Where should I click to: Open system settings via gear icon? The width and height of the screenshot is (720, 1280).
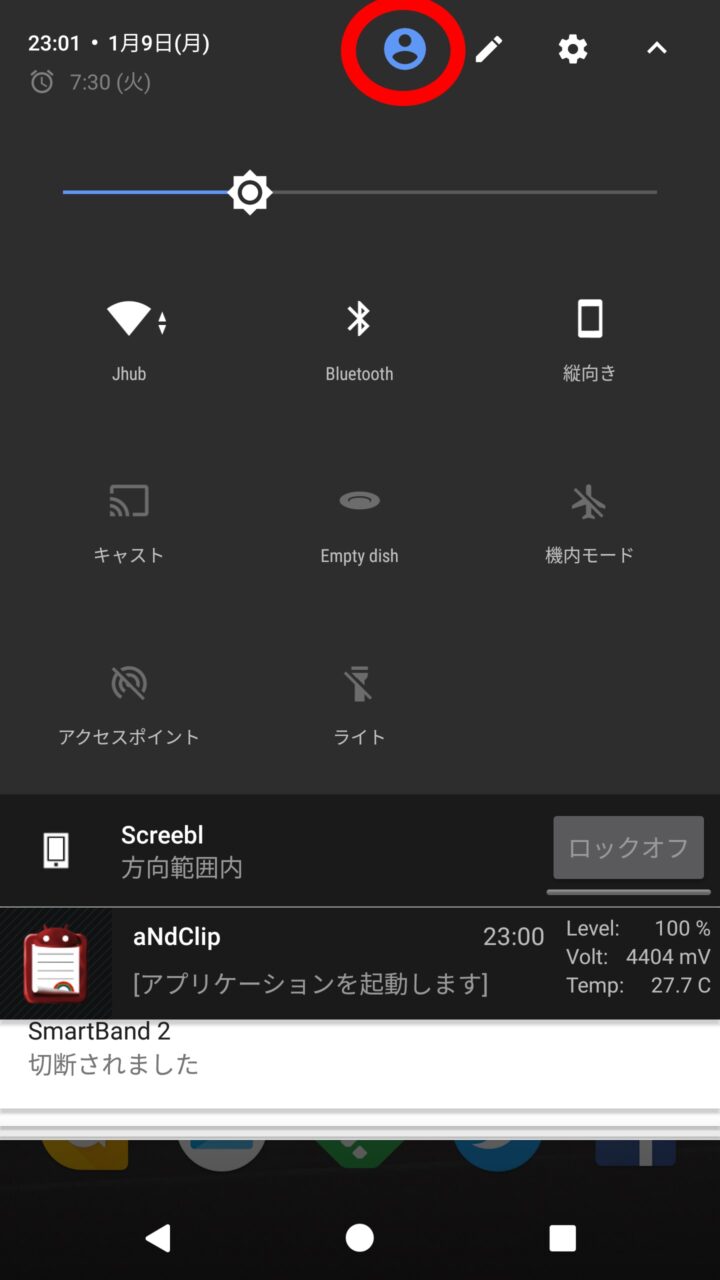click(573, 48)
